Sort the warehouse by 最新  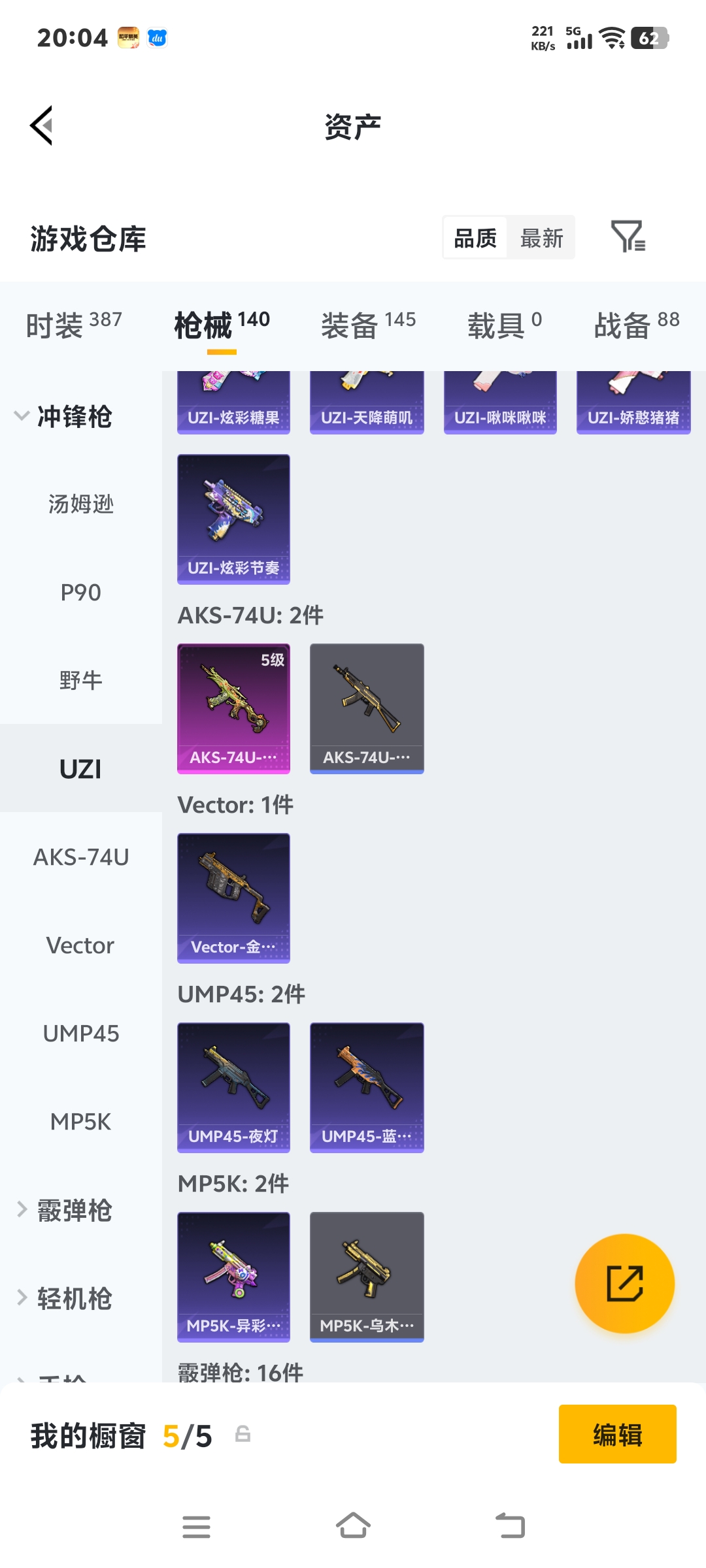[x=541, y=238]
